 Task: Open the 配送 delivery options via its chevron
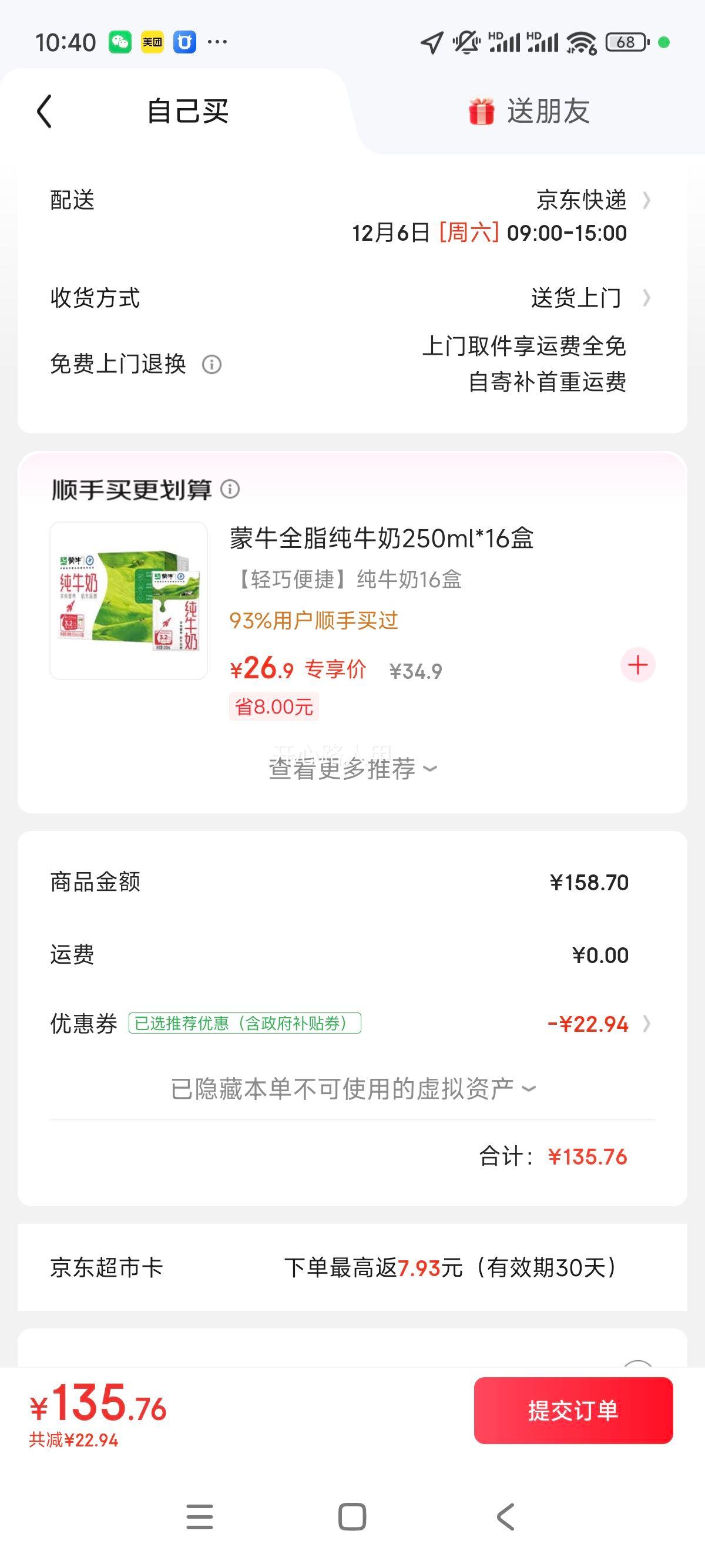648,201
